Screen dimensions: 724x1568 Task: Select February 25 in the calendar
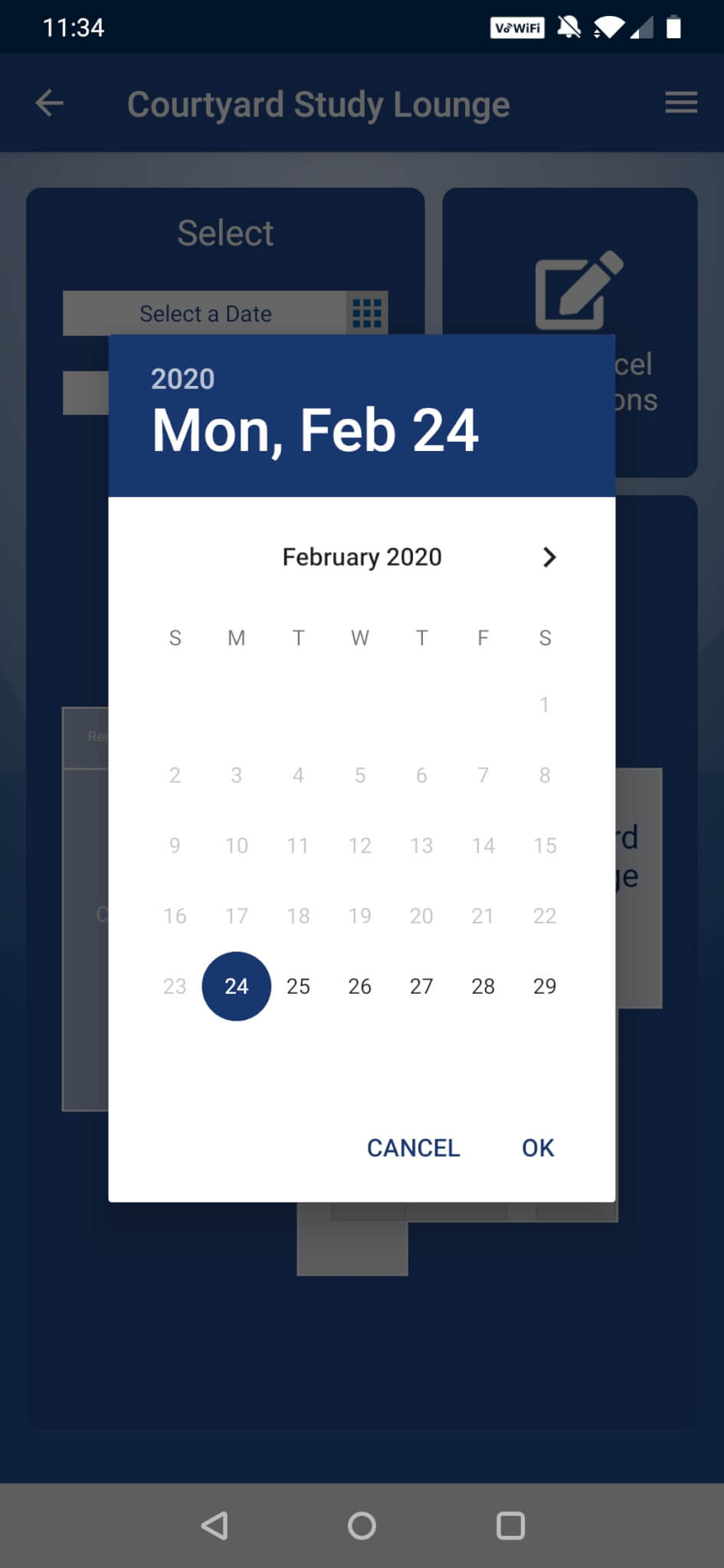pos(298,986)
